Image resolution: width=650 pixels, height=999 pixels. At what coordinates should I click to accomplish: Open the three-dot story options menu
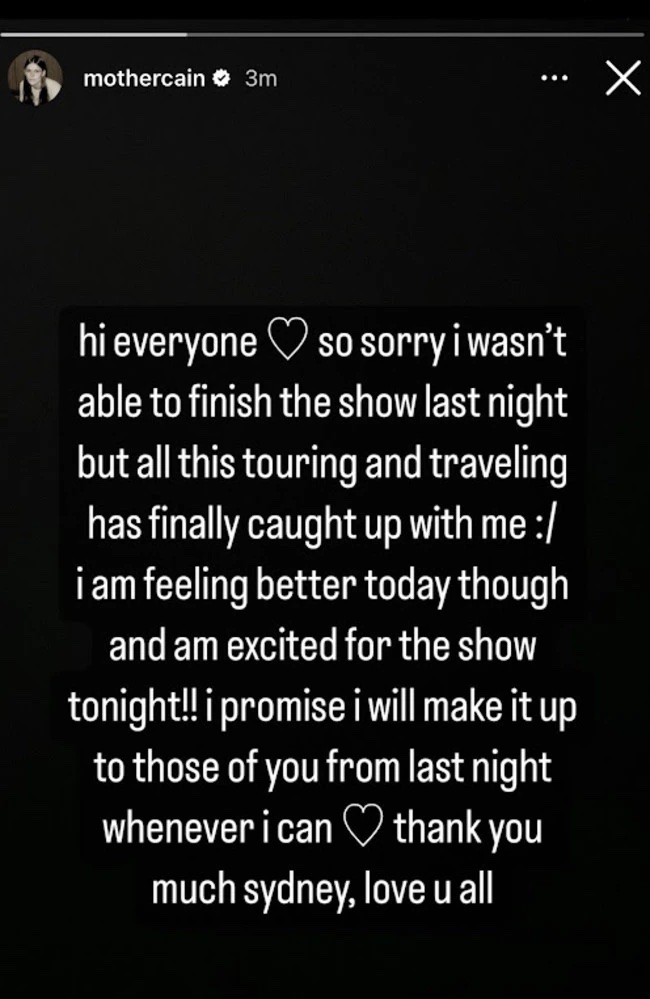[553, 79]
